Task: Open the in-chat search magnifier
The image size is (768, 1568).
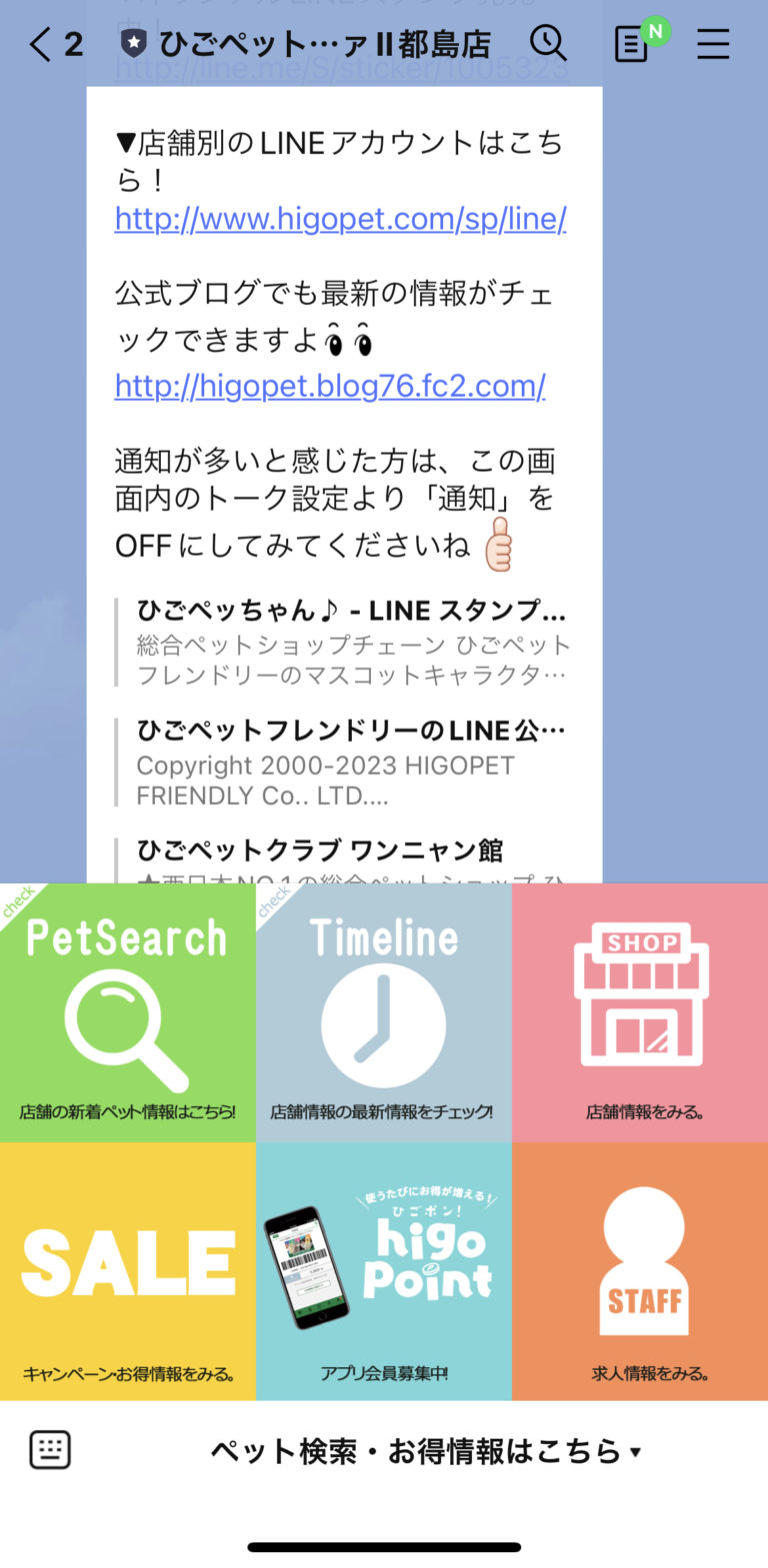Action: [546, 44]
